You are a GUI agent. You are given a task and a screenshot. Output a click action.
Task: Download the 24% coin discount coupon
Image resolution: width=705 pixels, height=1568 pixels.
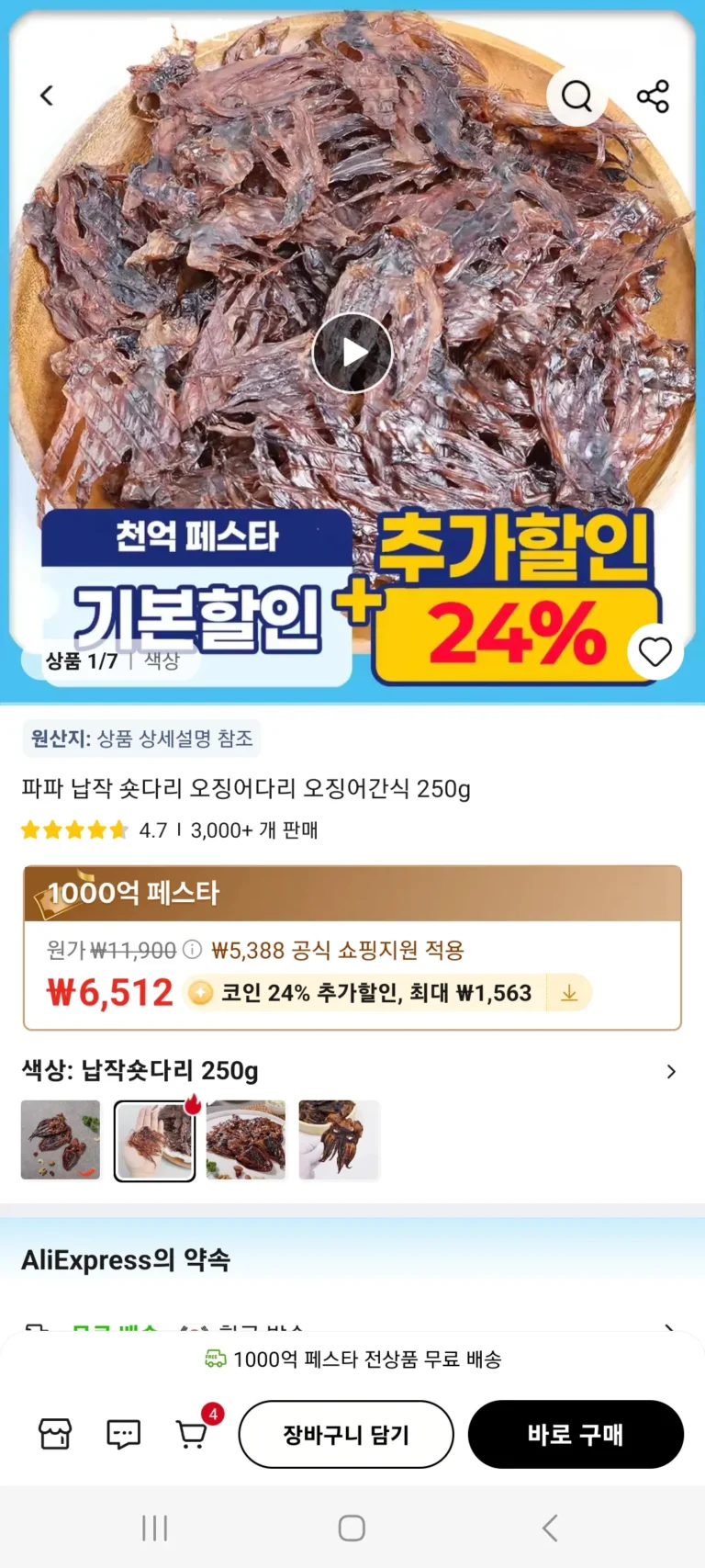pos(569,993)
